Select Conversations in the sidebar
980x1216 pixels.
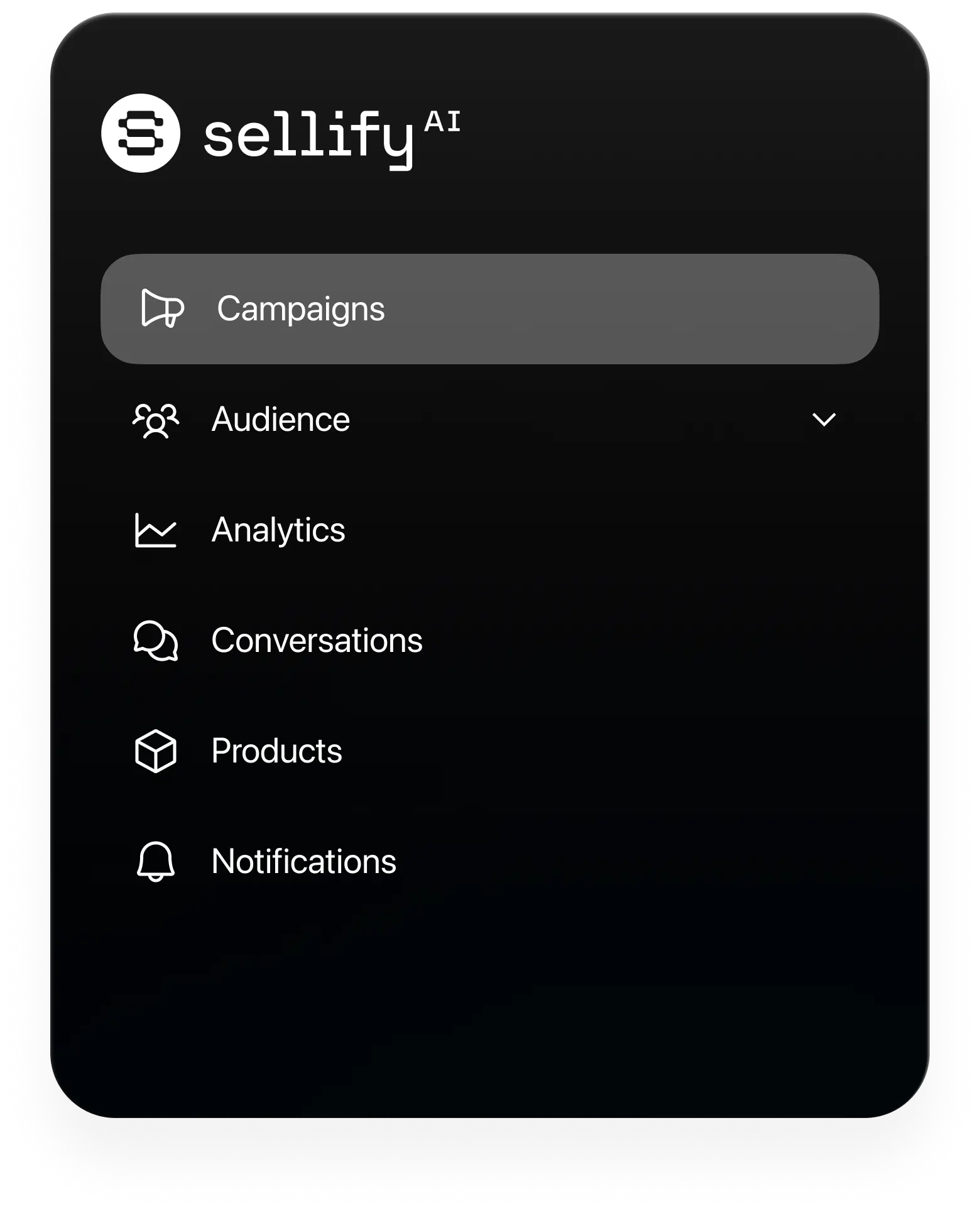(x=316, y=641)
